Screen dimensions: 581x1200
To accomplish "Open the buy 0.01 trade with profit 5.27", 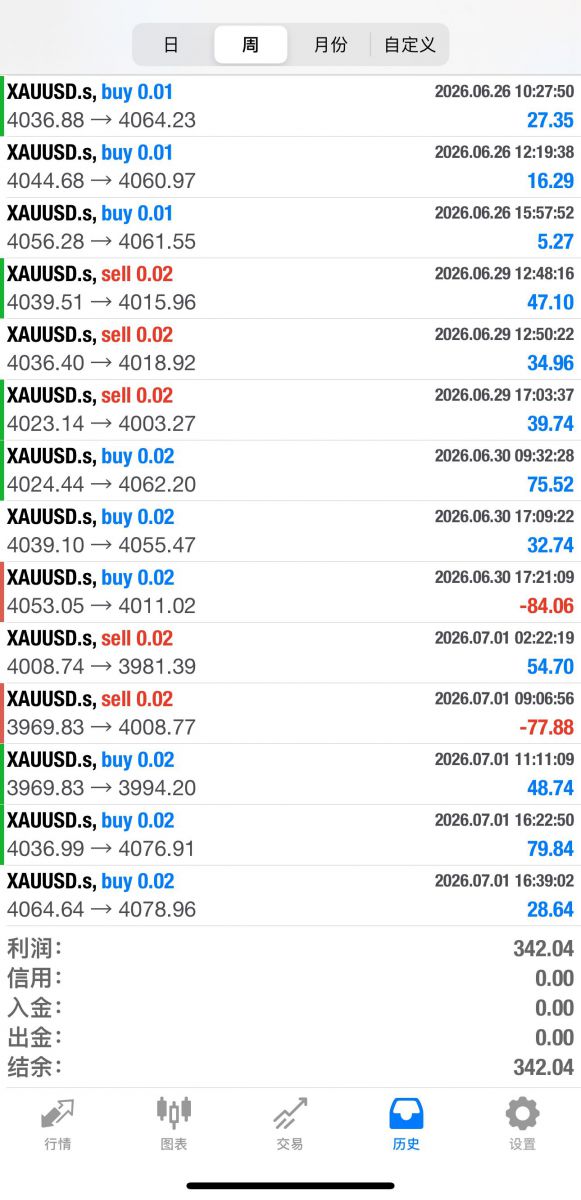I will pyautogui.click(x=290, y=227).
